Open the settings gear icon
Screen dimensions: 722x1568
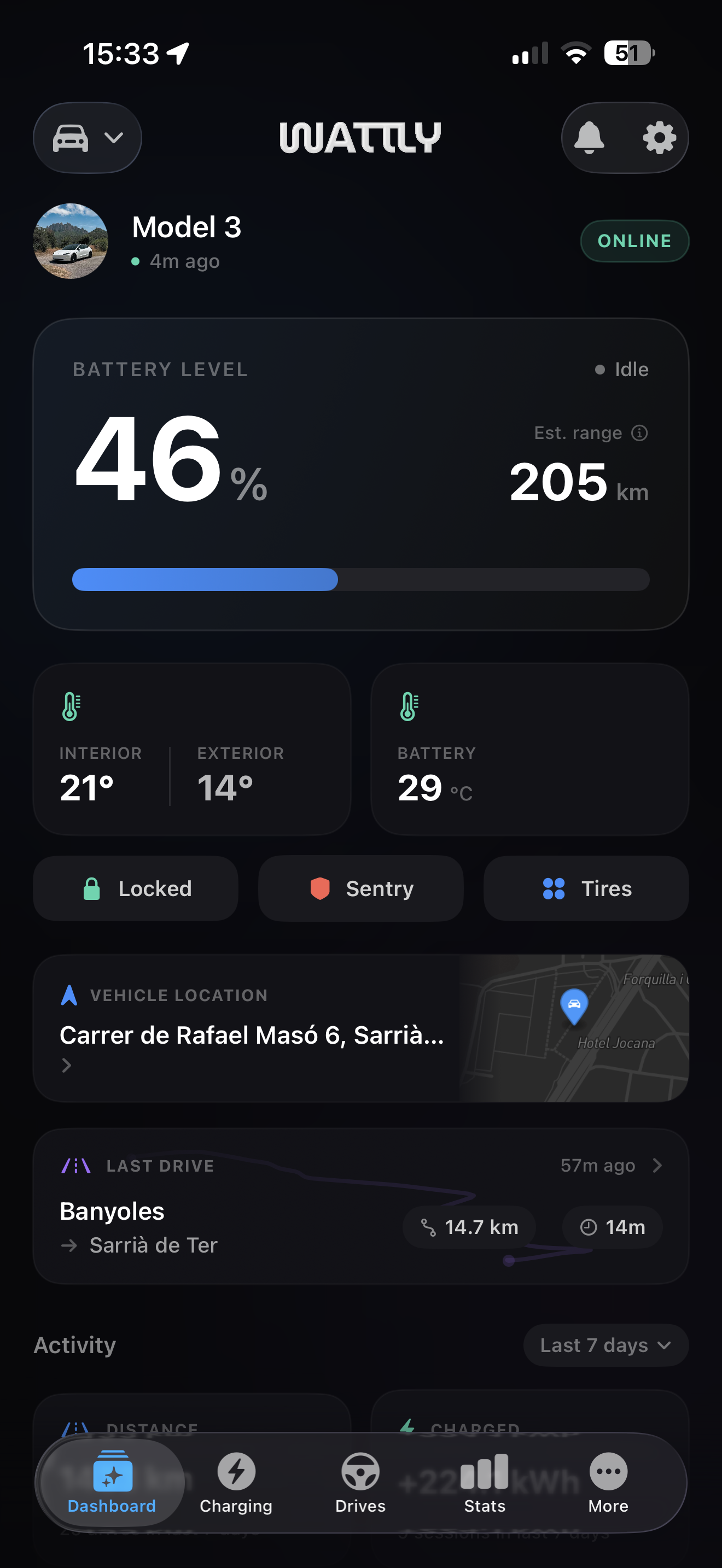660,137
